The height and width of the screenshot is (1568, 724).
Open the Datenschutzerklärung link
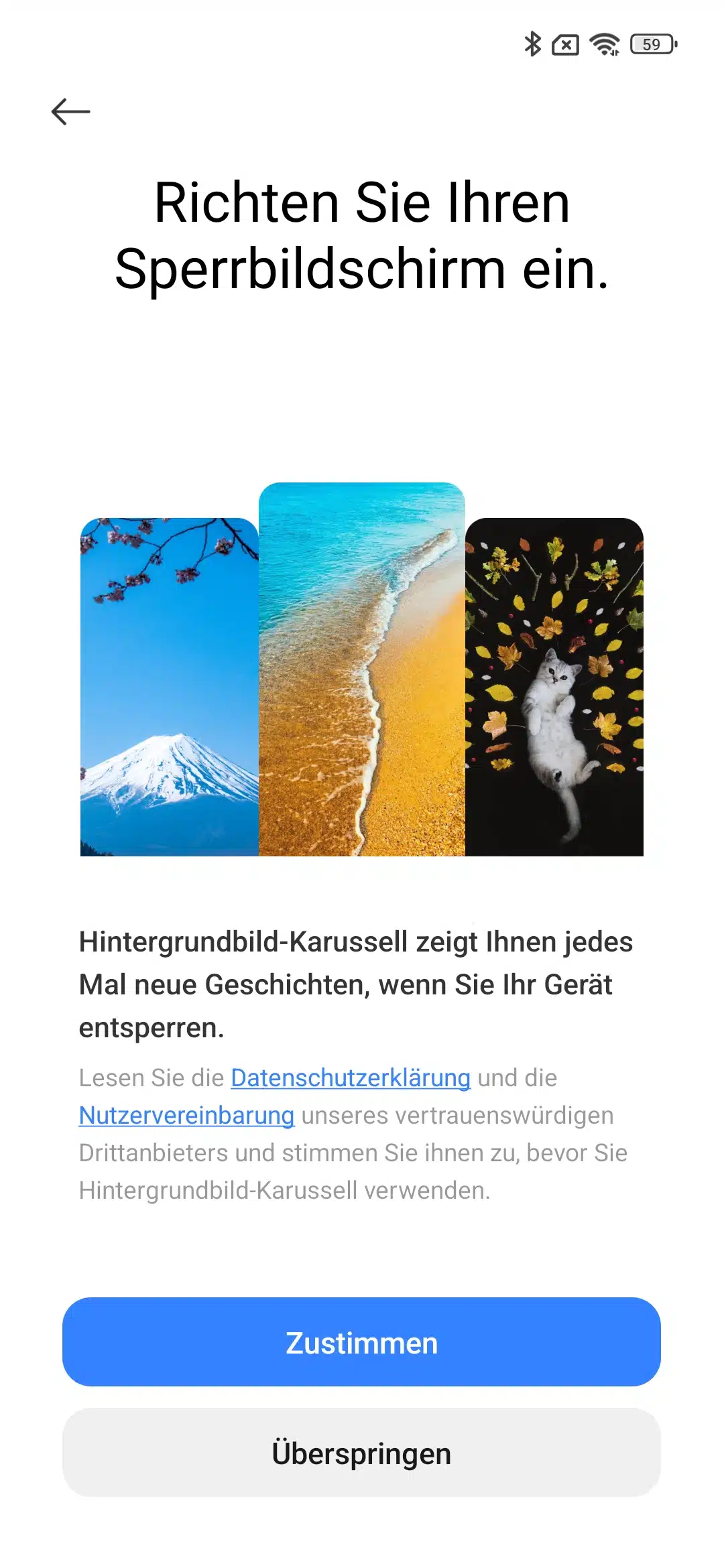(x=350, y=1077)
